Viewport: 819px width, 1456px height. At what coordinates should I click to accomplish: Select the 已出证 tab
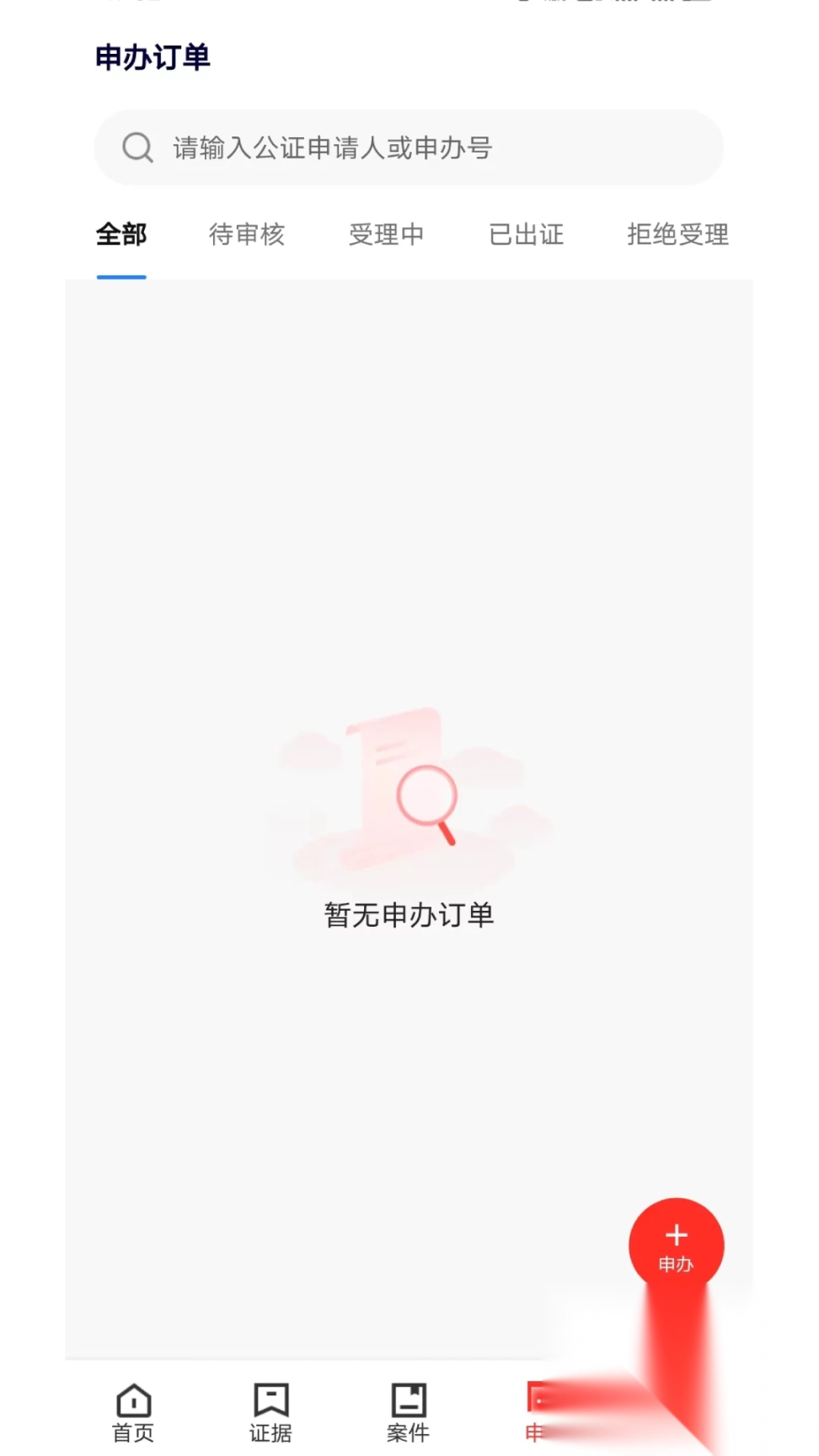525,235
